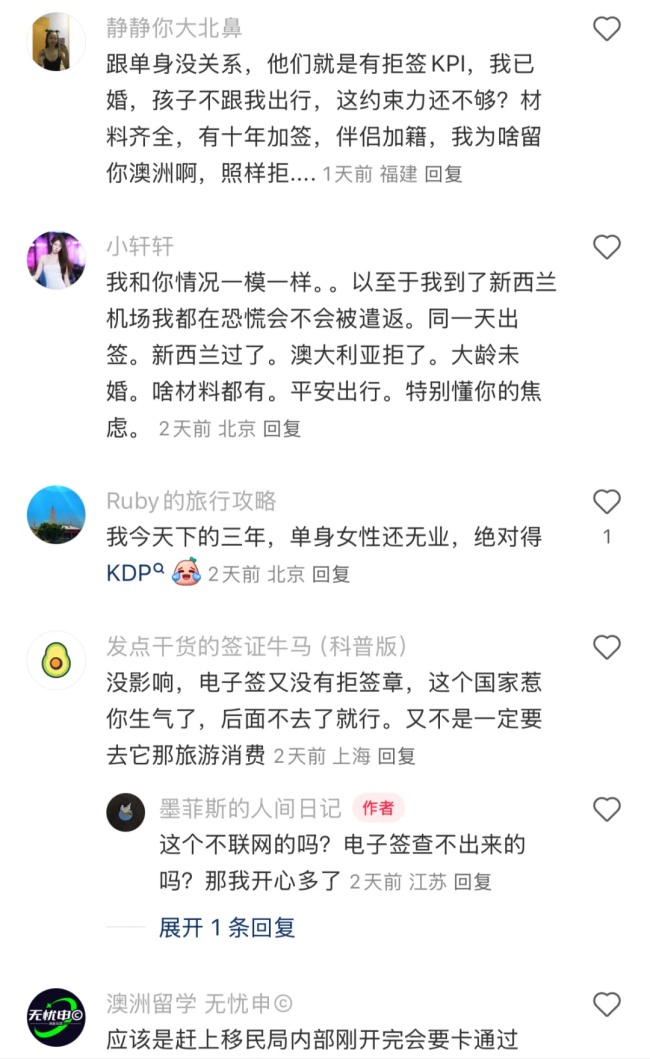The image size is (650, 1059).
Task: Reply to 静静你大北鼻's comment
Action: point(443,174)
